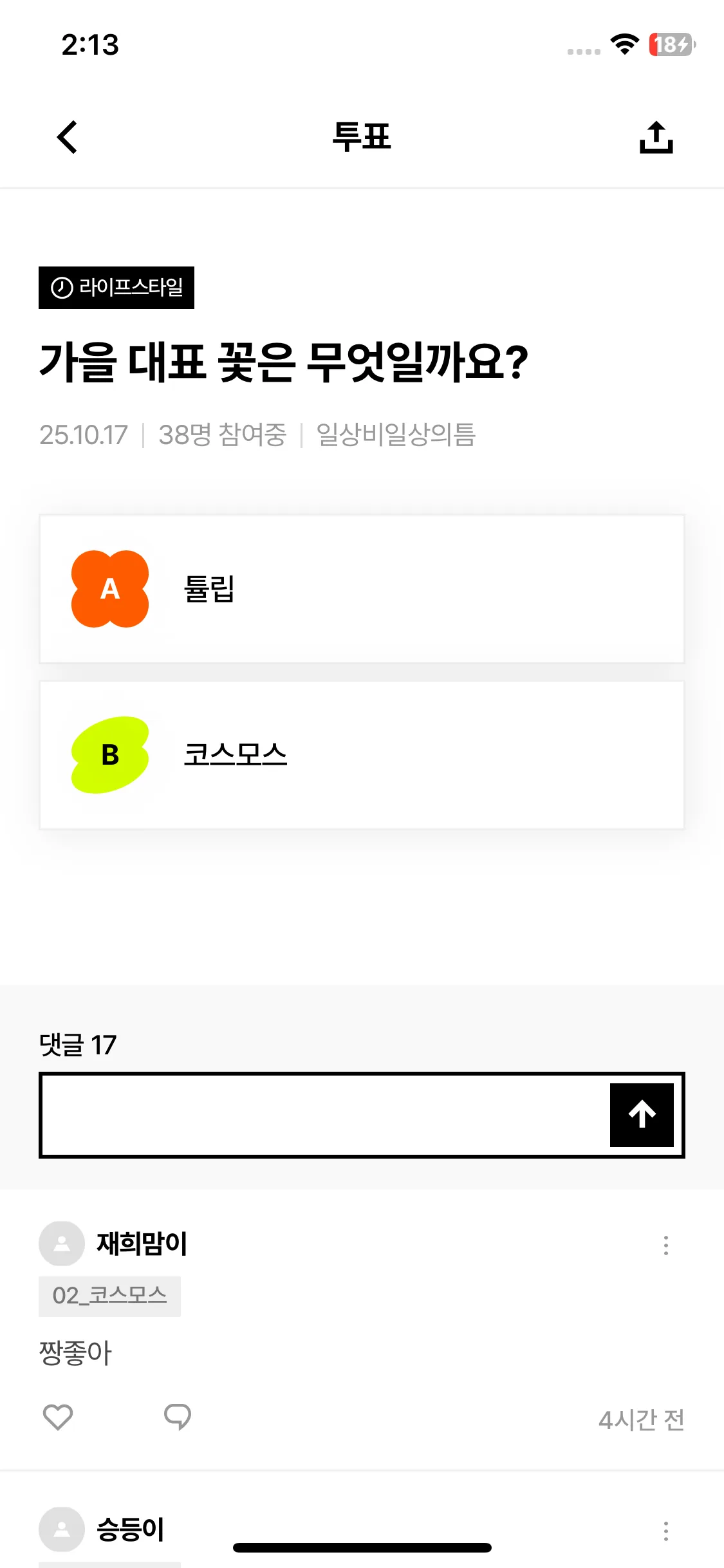
Task: Open more options on 승등이's comment
Action: point(666,1531)
